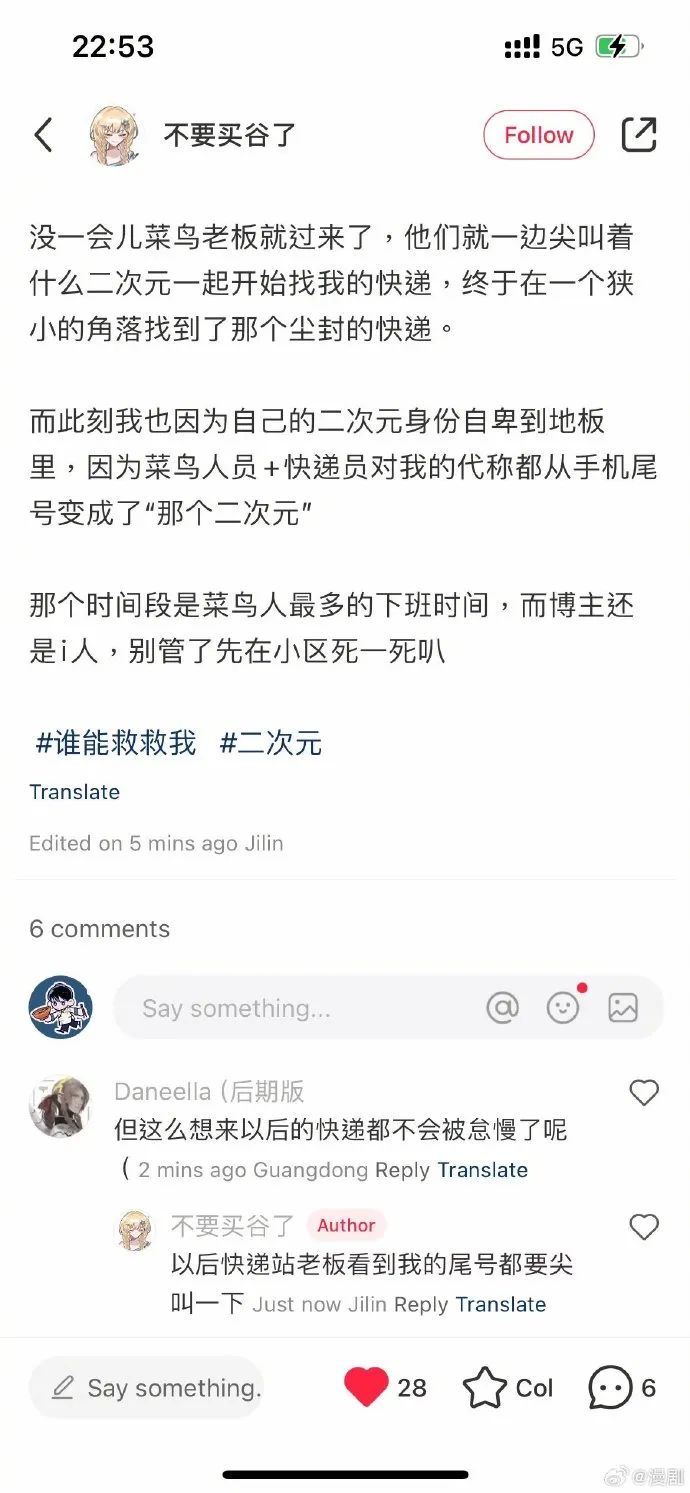Screen dimensions: 690x1493
Task: Open the hashtag #谁能救救我
Action: coord(116,743)
